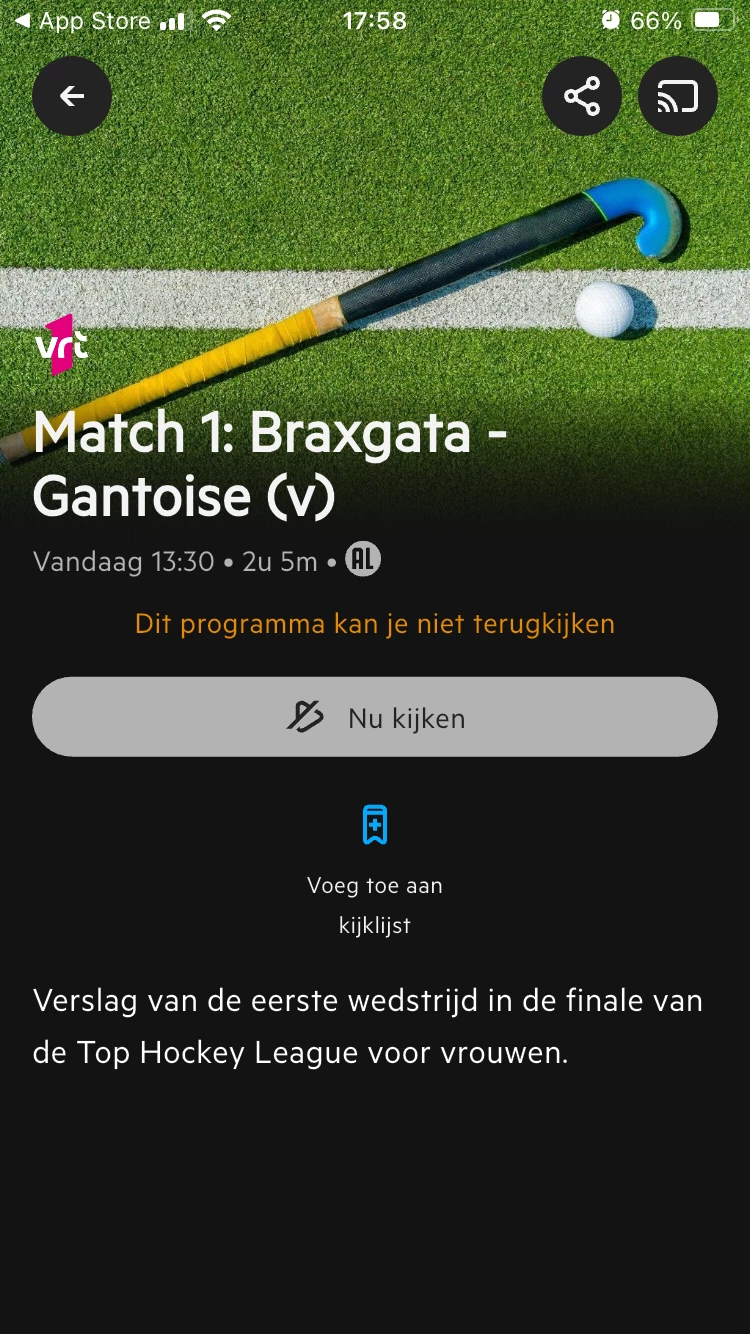750x1334 pixels.
Task: Tap the Nu kijken button
Action: pos(375,717)
